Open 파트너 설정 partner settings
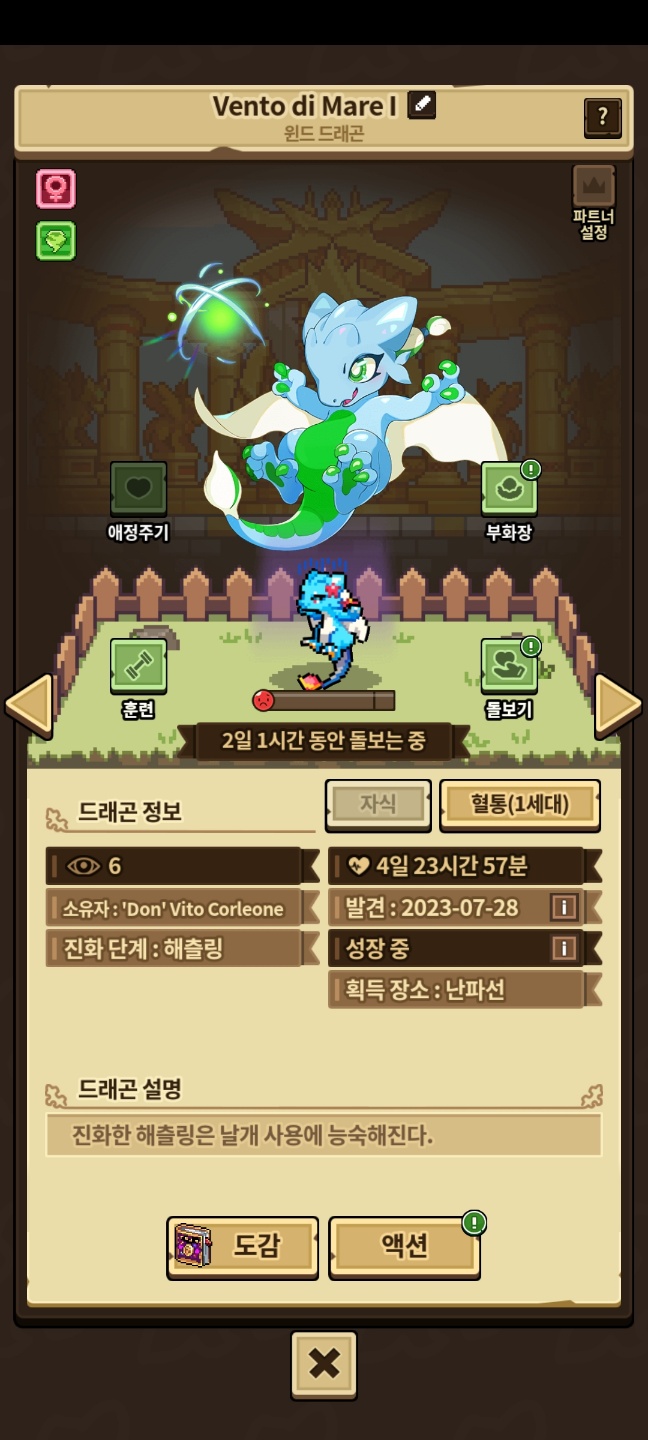This screenshot has width=648, height=1440. click(x=593, y=200)
